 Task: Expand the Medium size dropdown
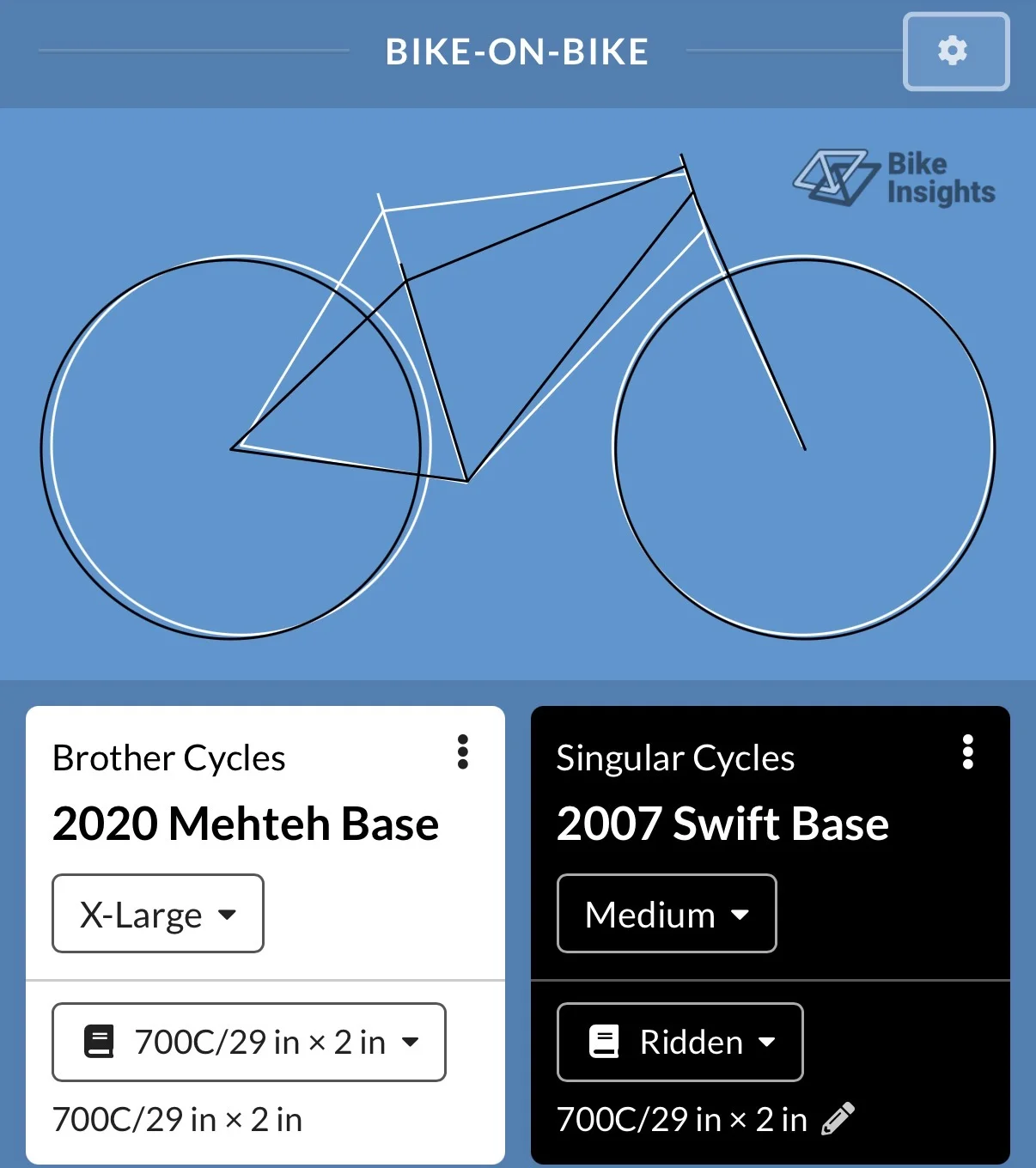coord(667,914)
